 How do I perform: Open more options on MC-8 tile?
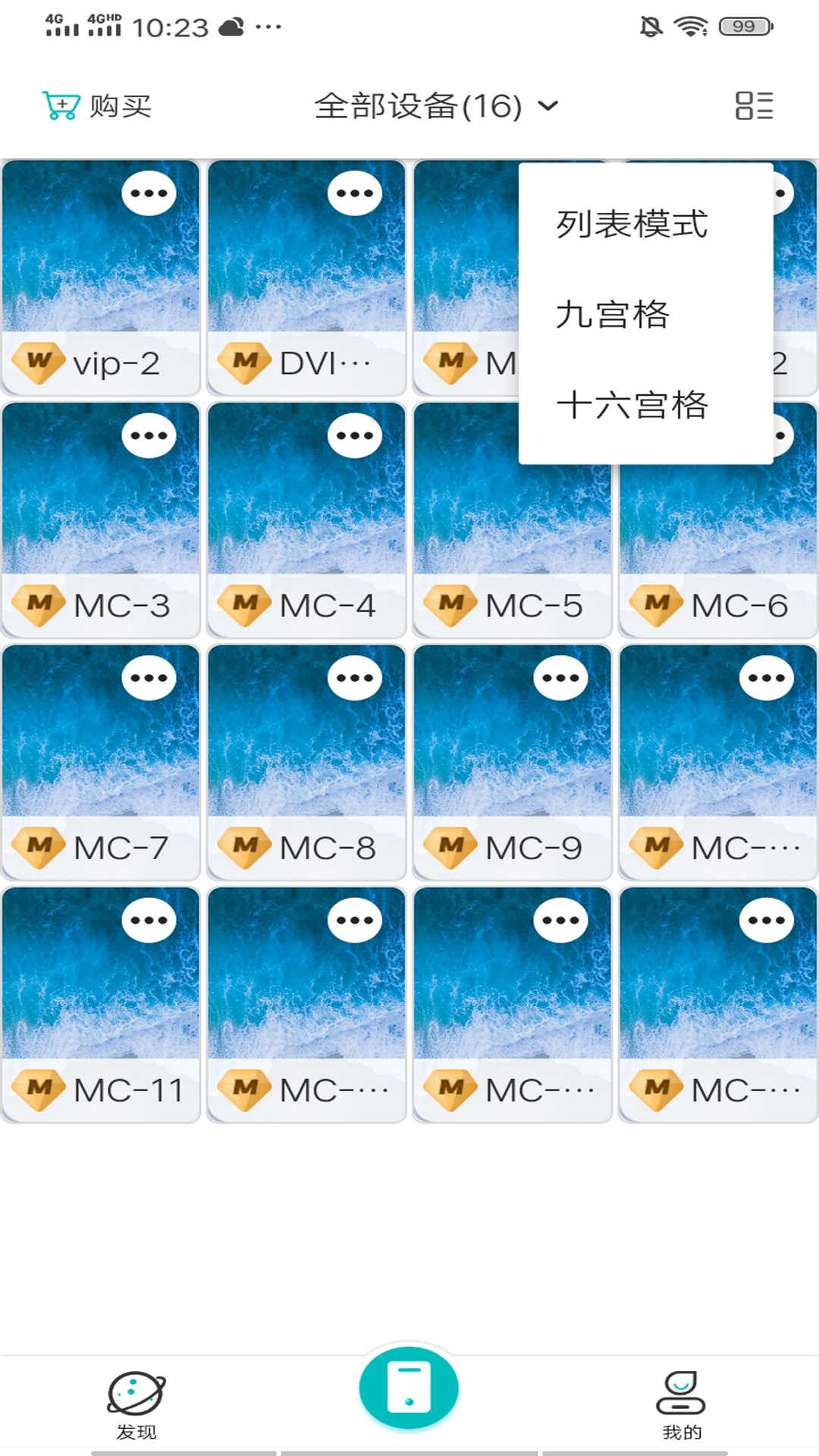point(354,678)
